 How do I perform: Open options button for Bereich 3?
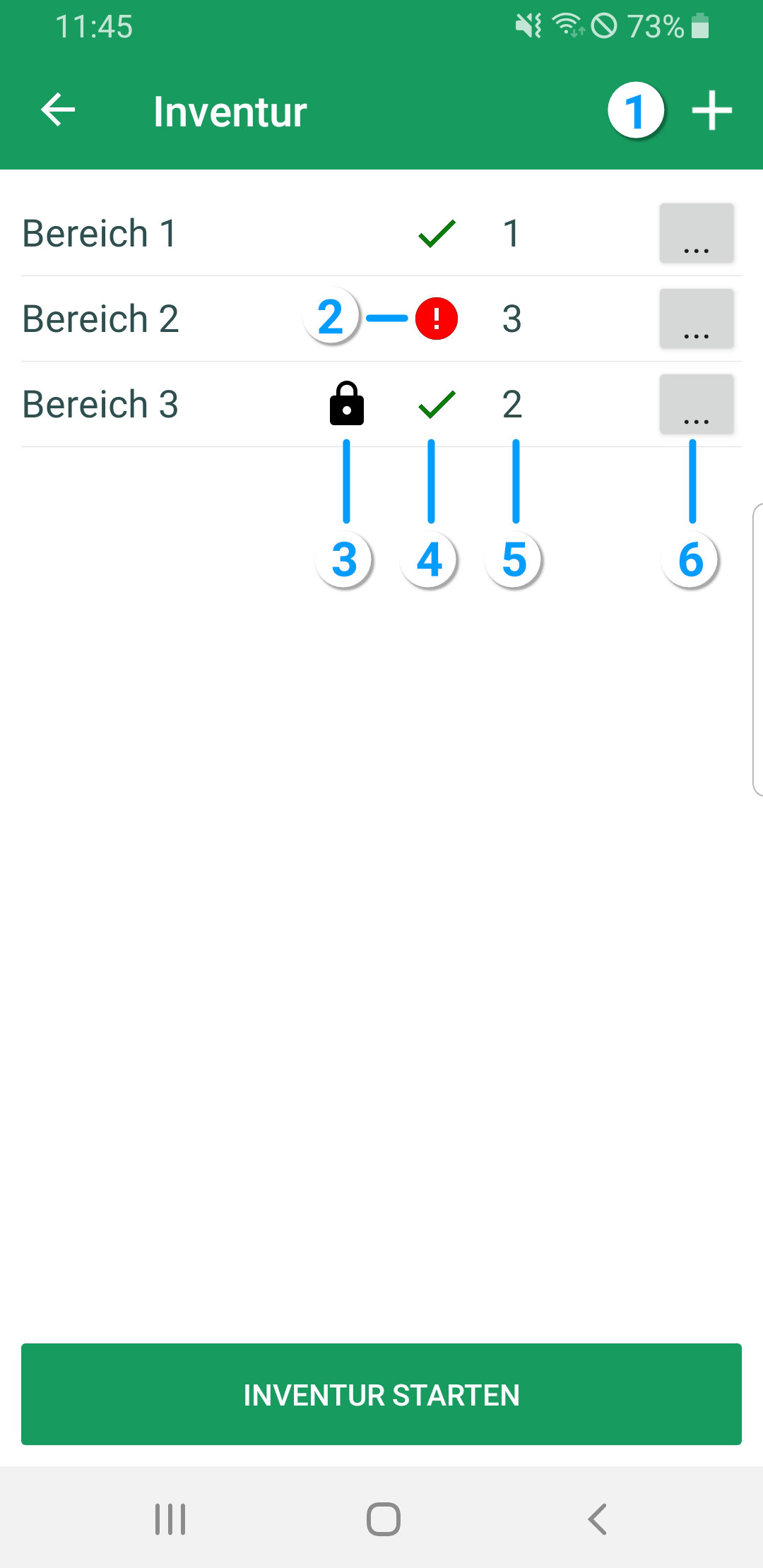pos(696,404)
